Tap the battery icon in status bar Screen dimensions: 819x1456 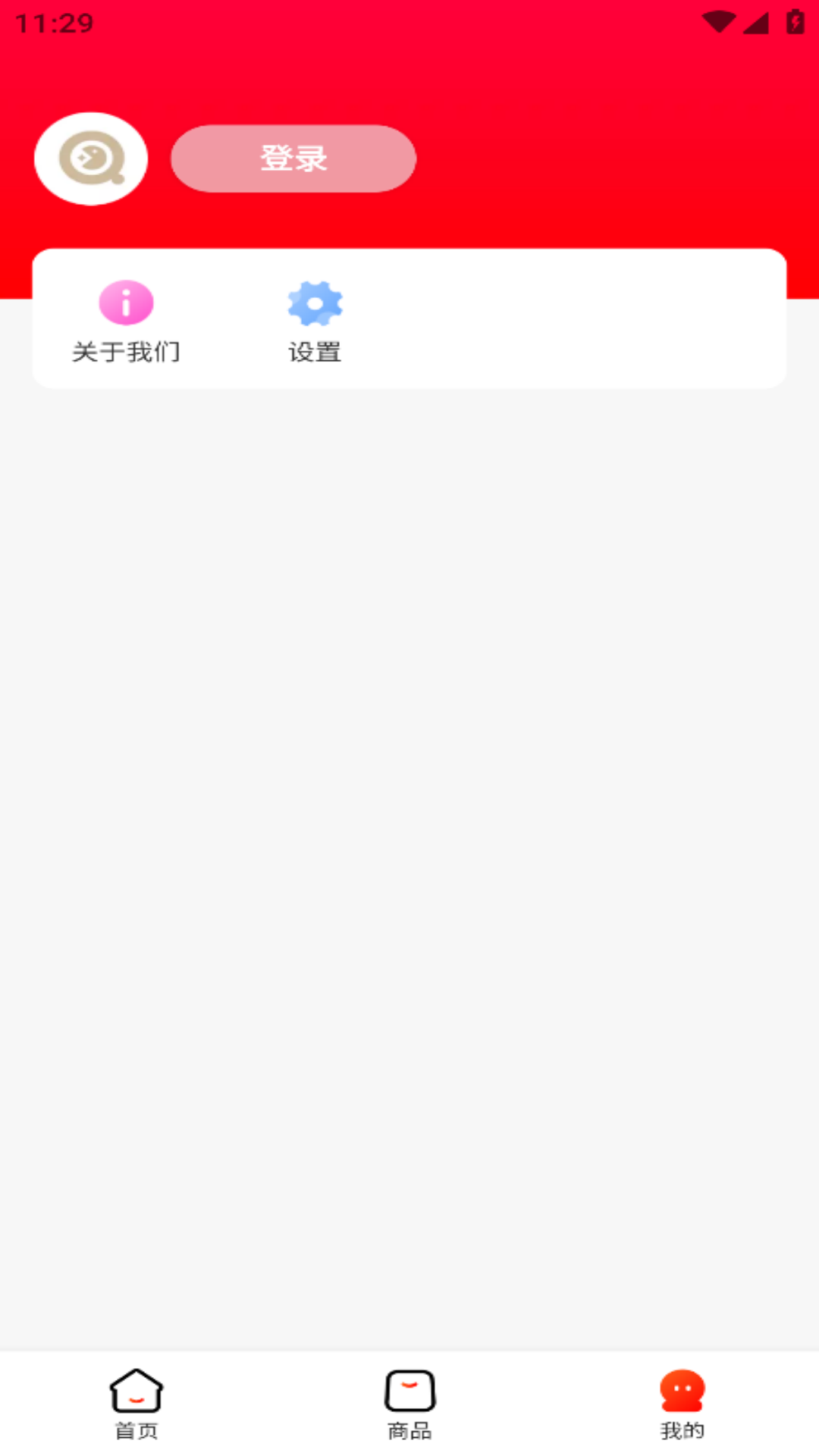(793, 21)
